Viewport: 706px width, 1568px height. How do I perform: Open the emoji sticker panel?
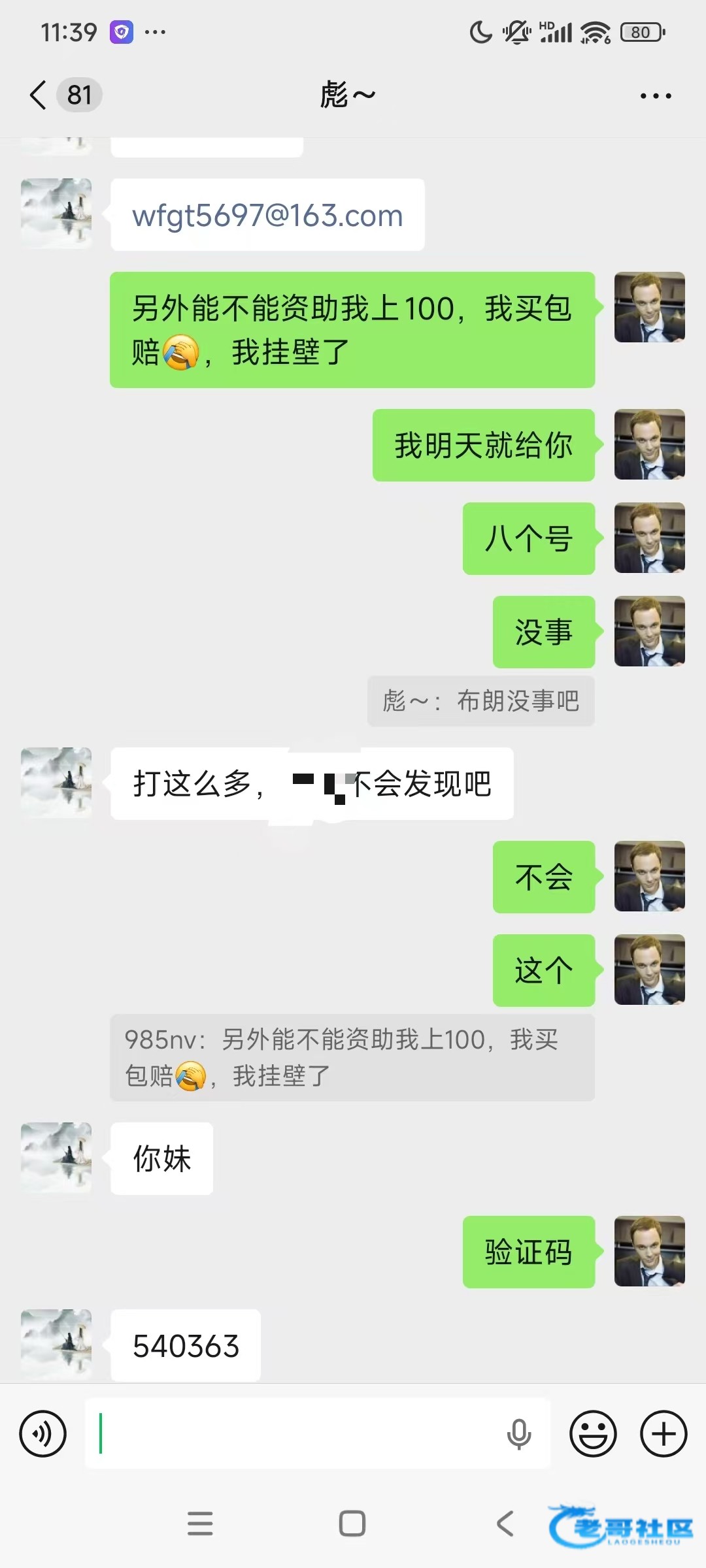tap(593, 1434)
